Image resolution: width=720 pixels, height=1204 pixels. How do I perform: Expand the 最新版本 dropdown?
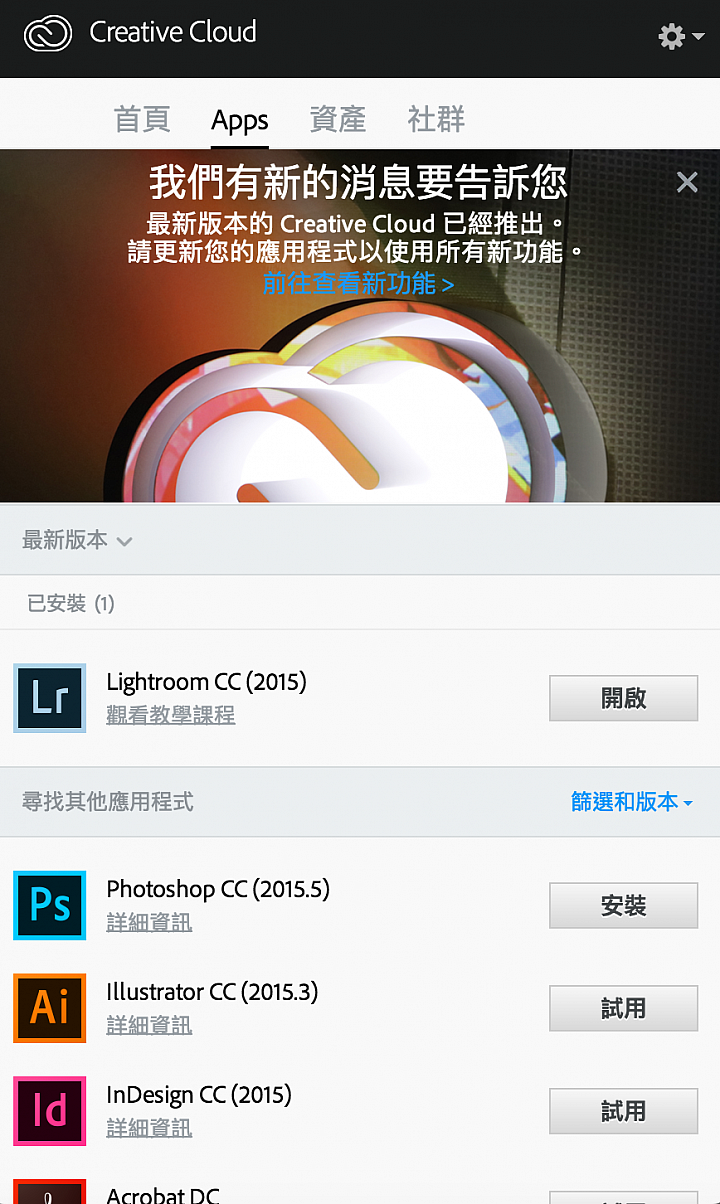click(x=77, y=540)
